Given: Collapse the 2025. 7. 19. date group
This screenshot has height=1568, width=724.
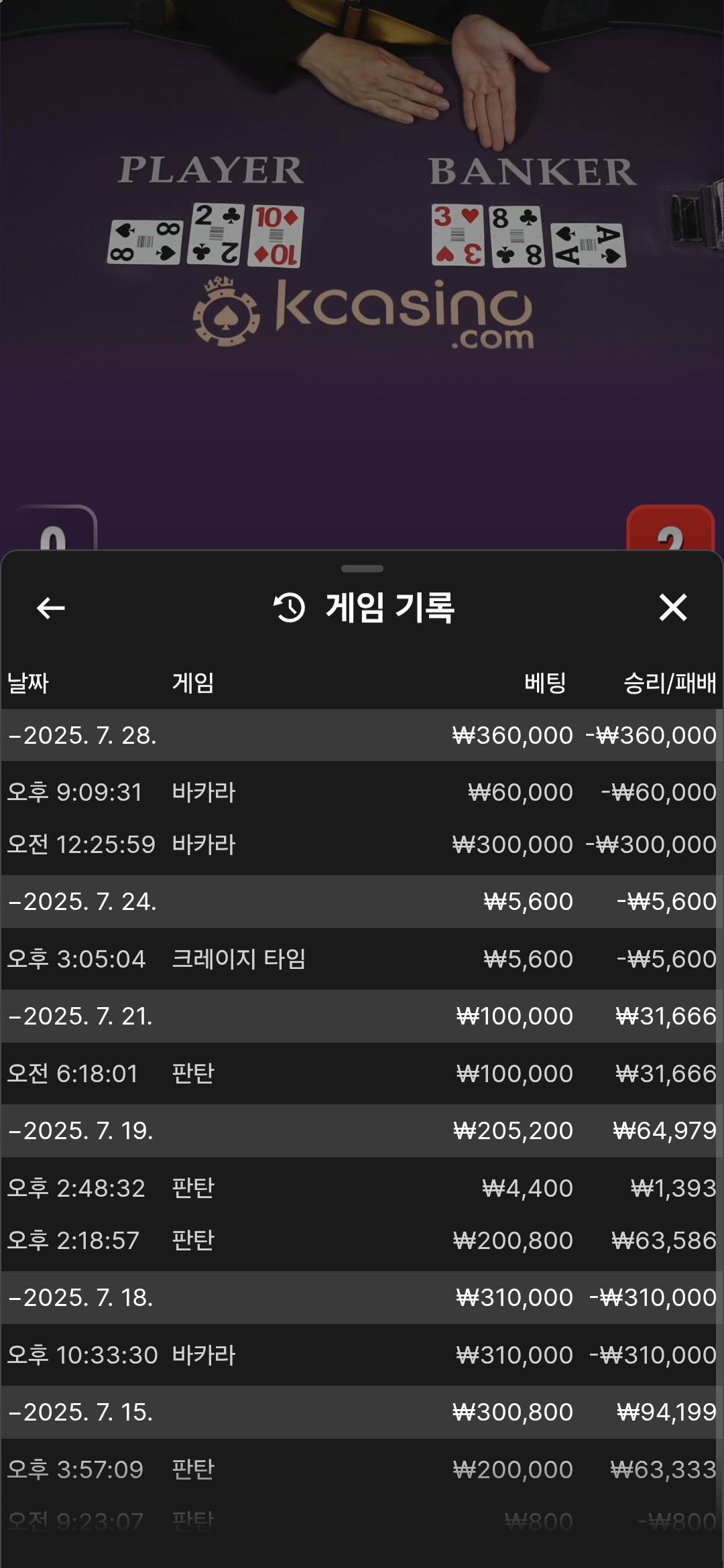Looking at the screenshot, I should (80, 1130).
